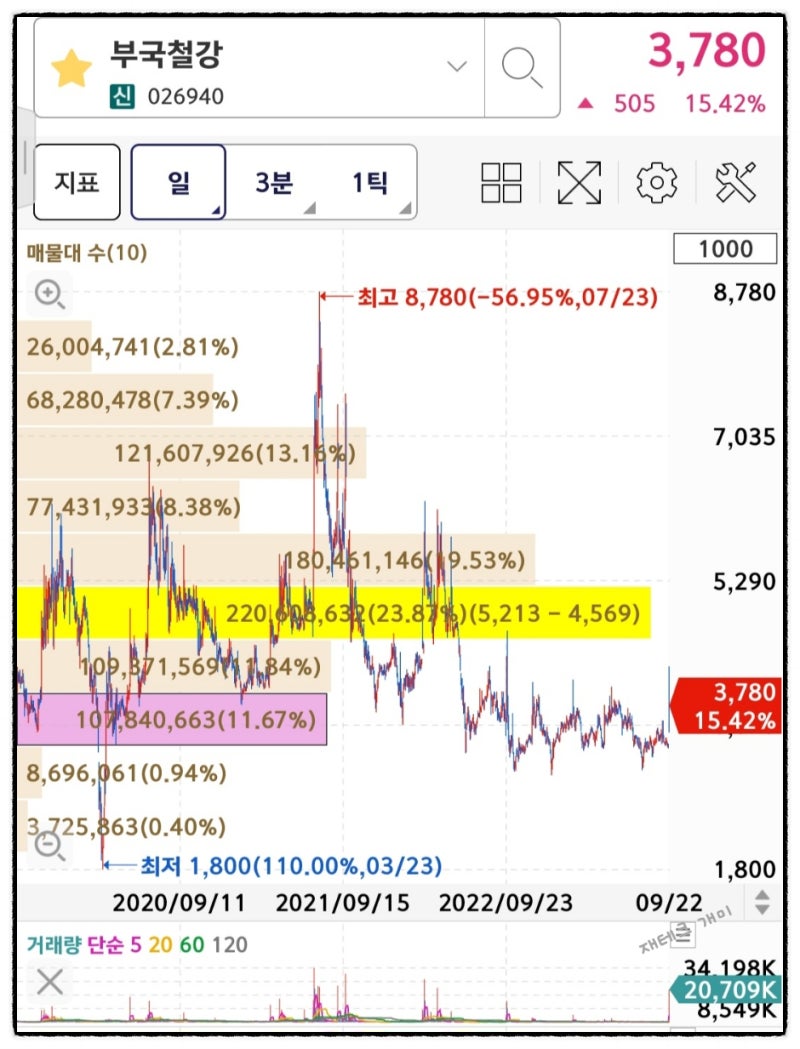Open the chart settings gear
The width and height of the screenshot is (800, 1049).
pyautogui.click(x=658, y=183)
